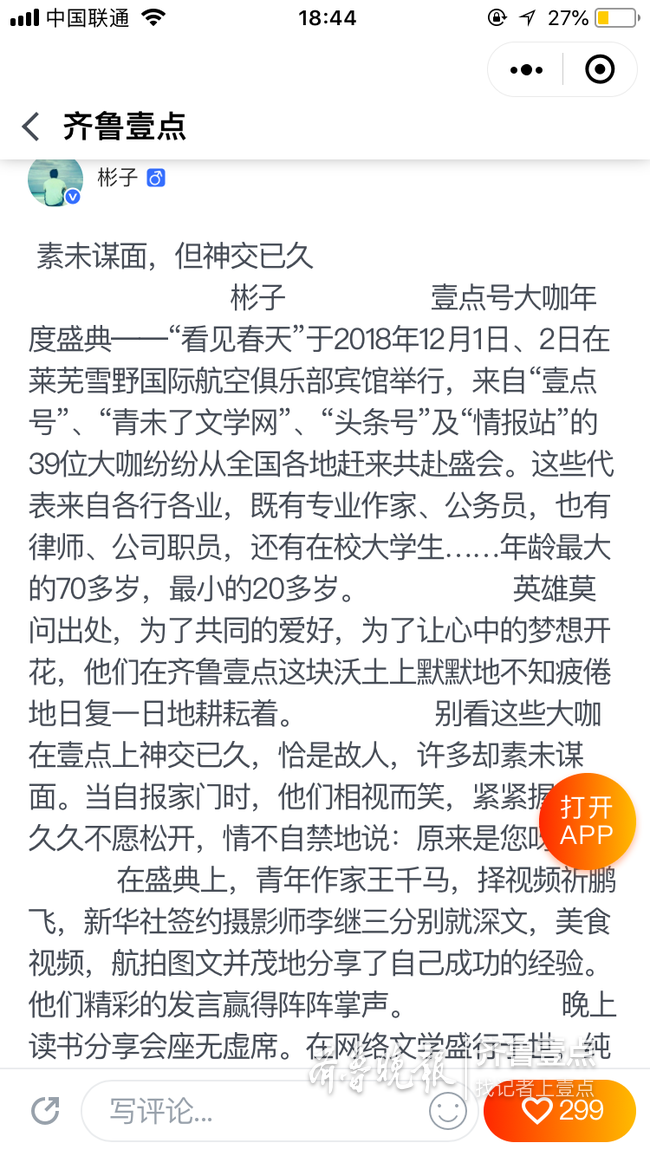
Task: Tap the orange 打开APP floating button
Action: (x=587, y=821)
